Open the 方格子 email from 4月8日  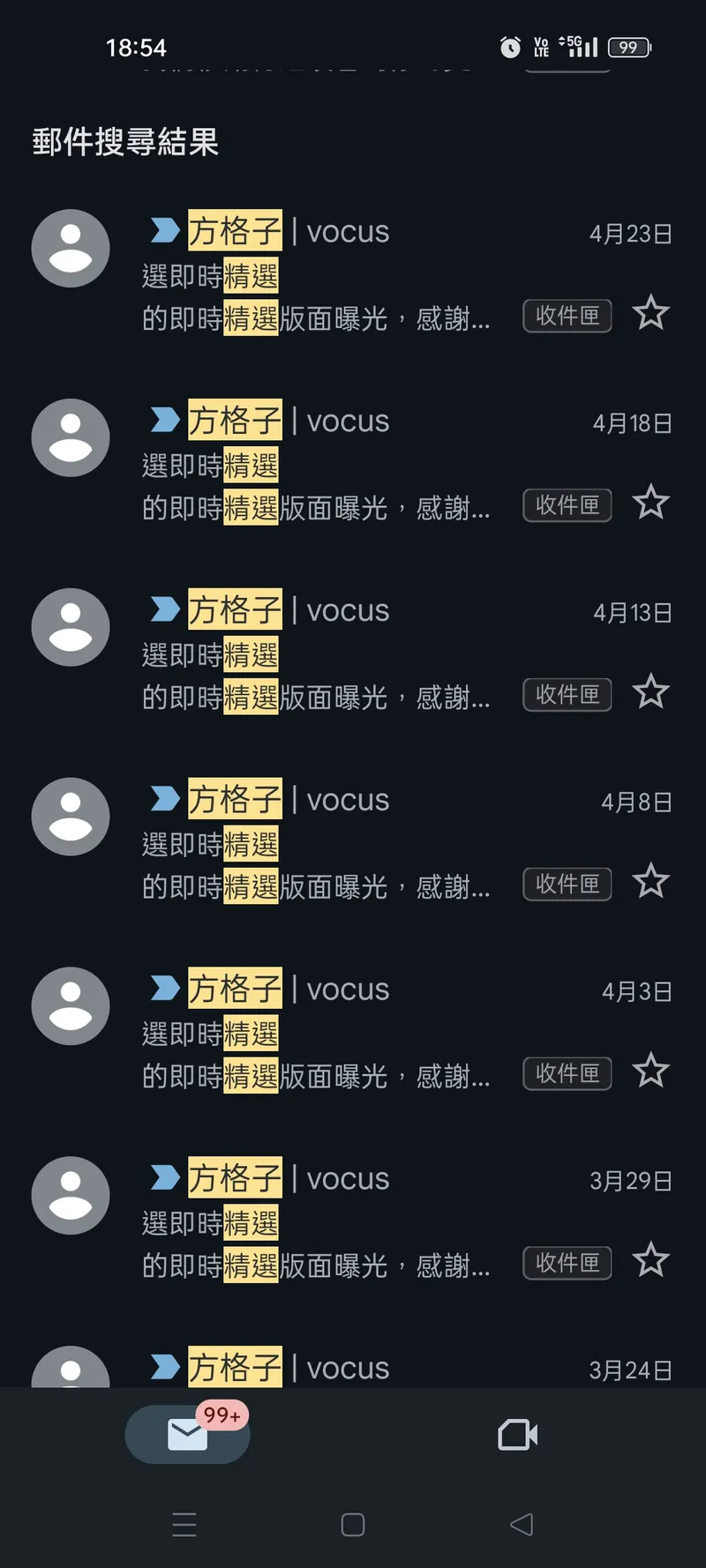pyautogui.click(x=353, y=844)
